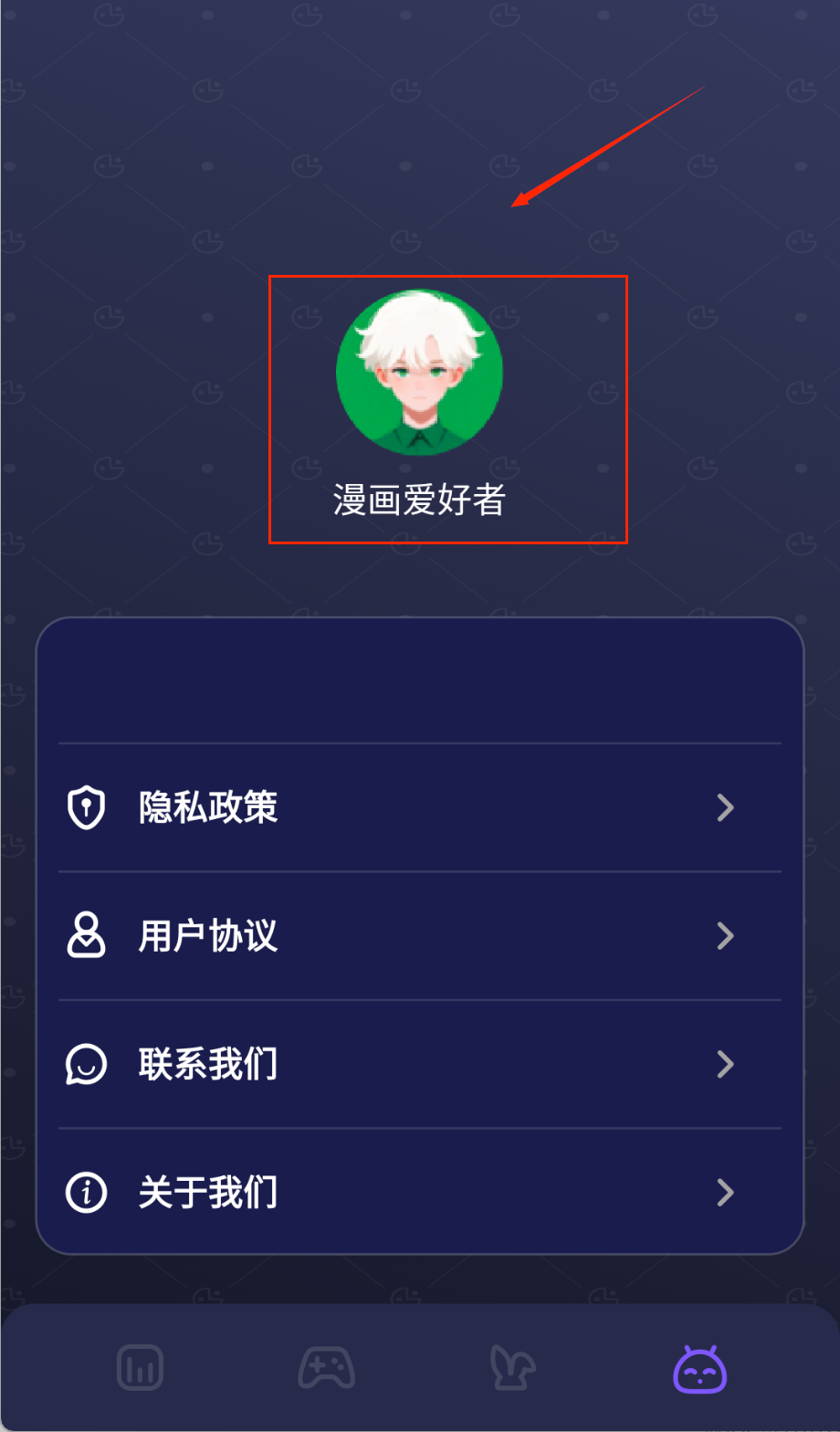The width and height of the screenshot is (840, 1432).
Task: Switch to the chart statistics tab
Action: point(140,1368)
